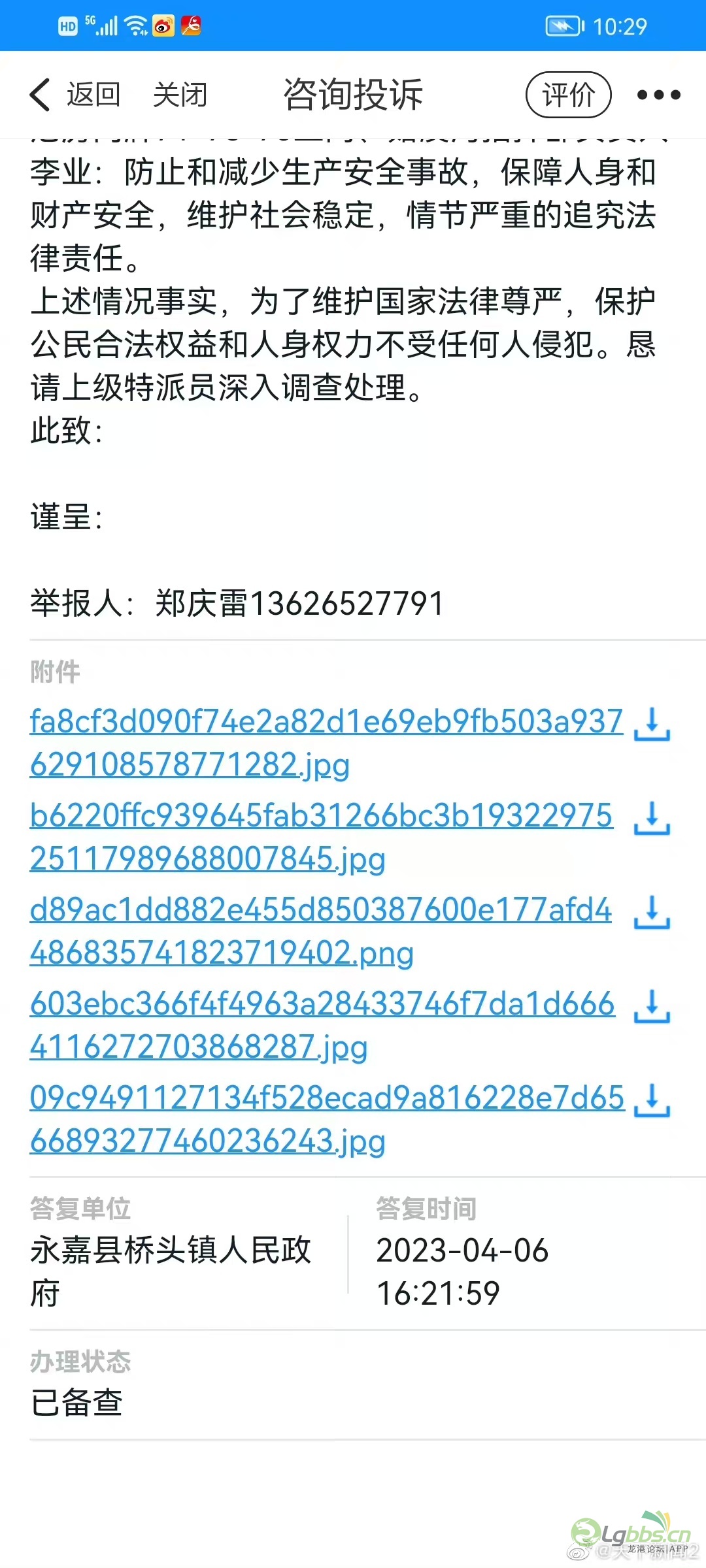Close the page with 关闭
706x1568 pixels.
(x=180, y=95)
